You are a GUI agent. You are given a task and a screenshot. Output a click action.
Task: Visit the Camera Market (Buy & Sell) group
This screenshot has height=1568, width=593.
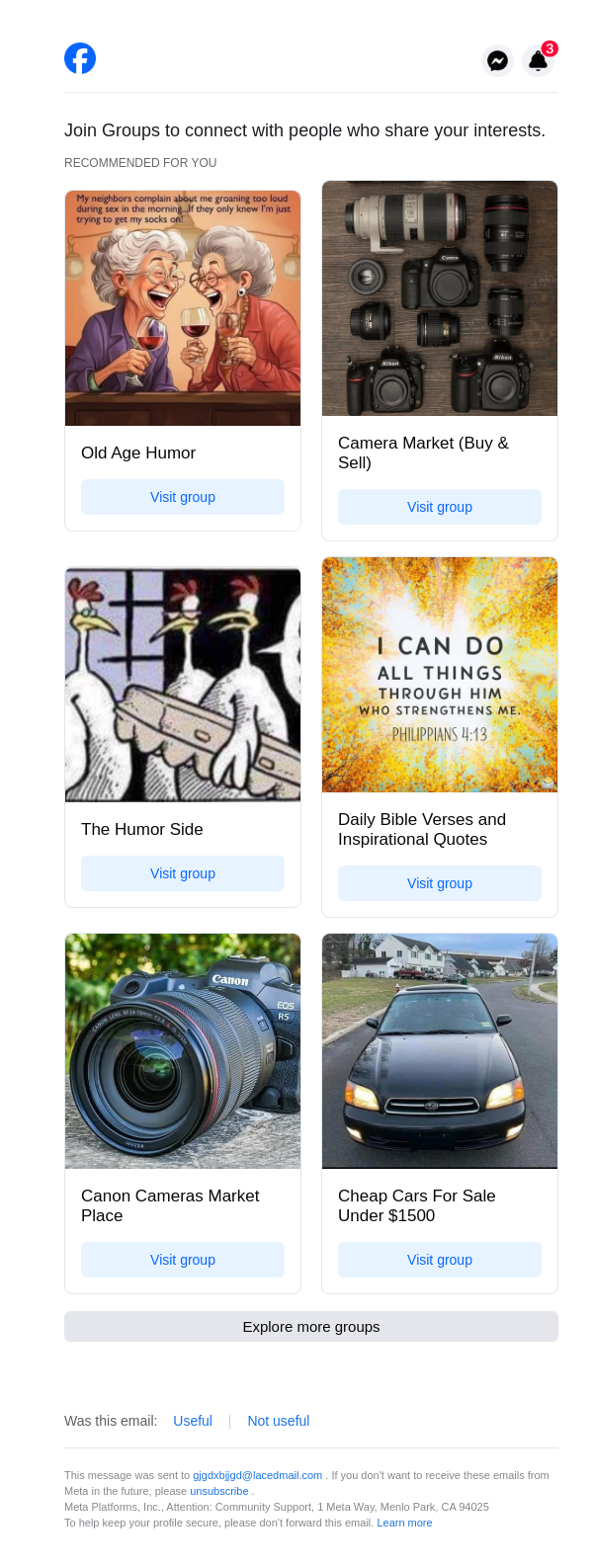click(440, 507)
